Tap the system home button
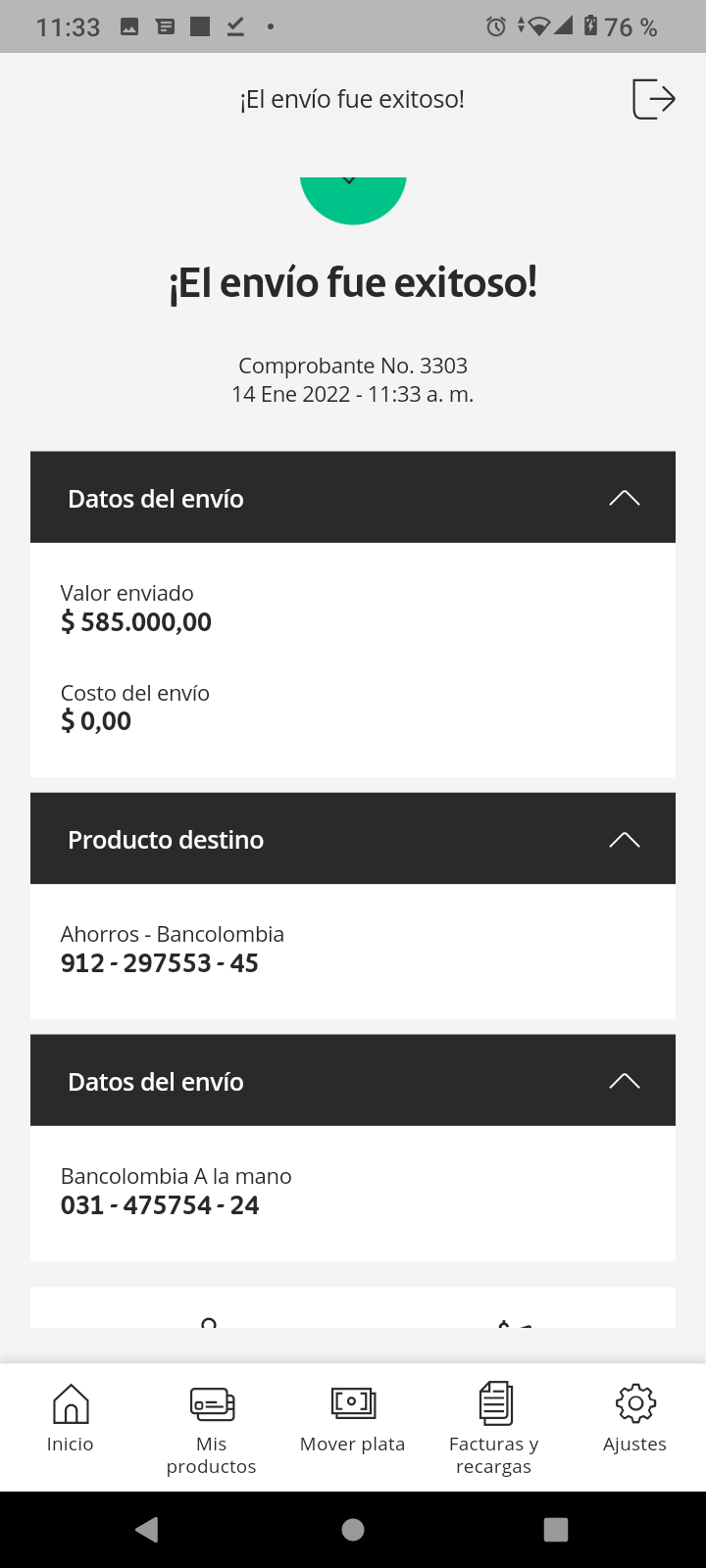 (x=353, y=1530)
